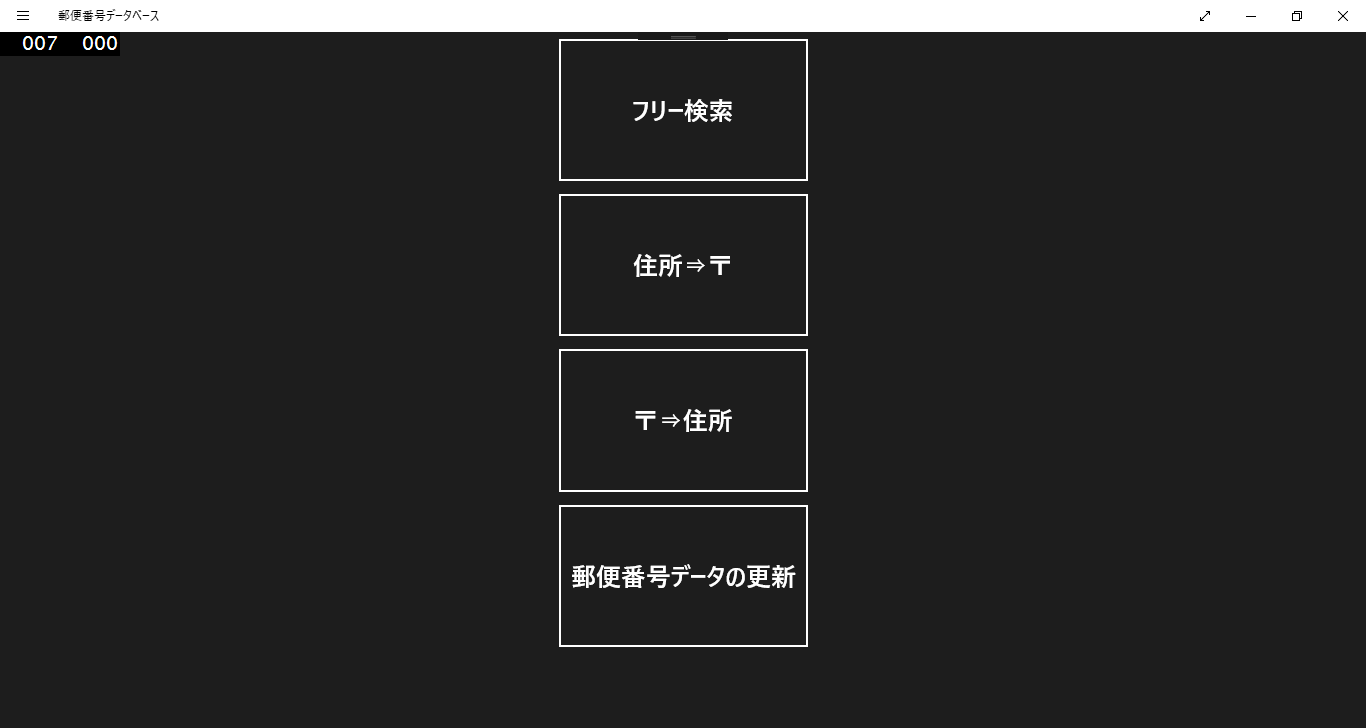Open the hamburger menu
1366x728 pixels.
point(23,16)
